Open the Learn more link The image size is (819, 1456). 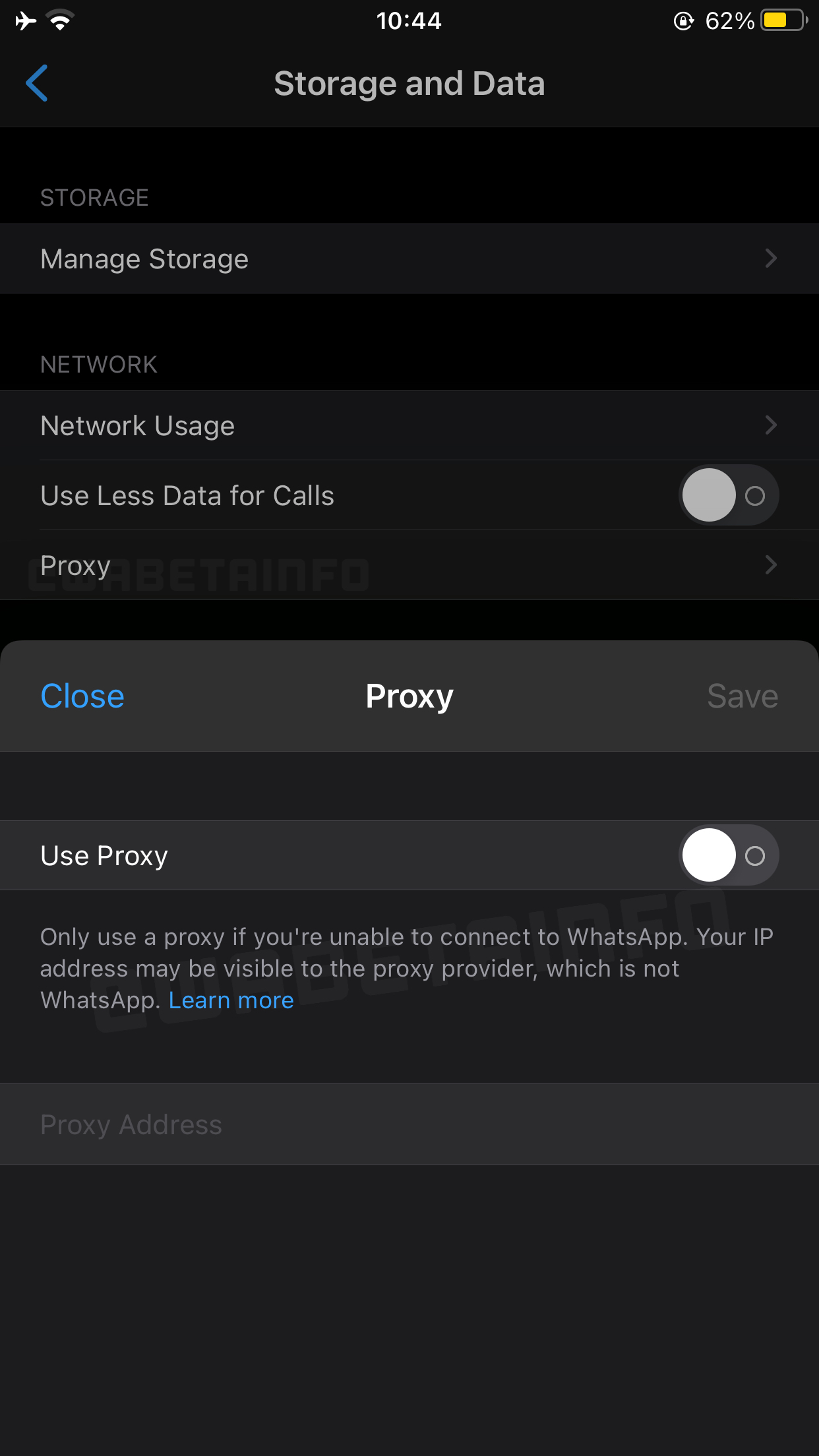click(231, 1000)
